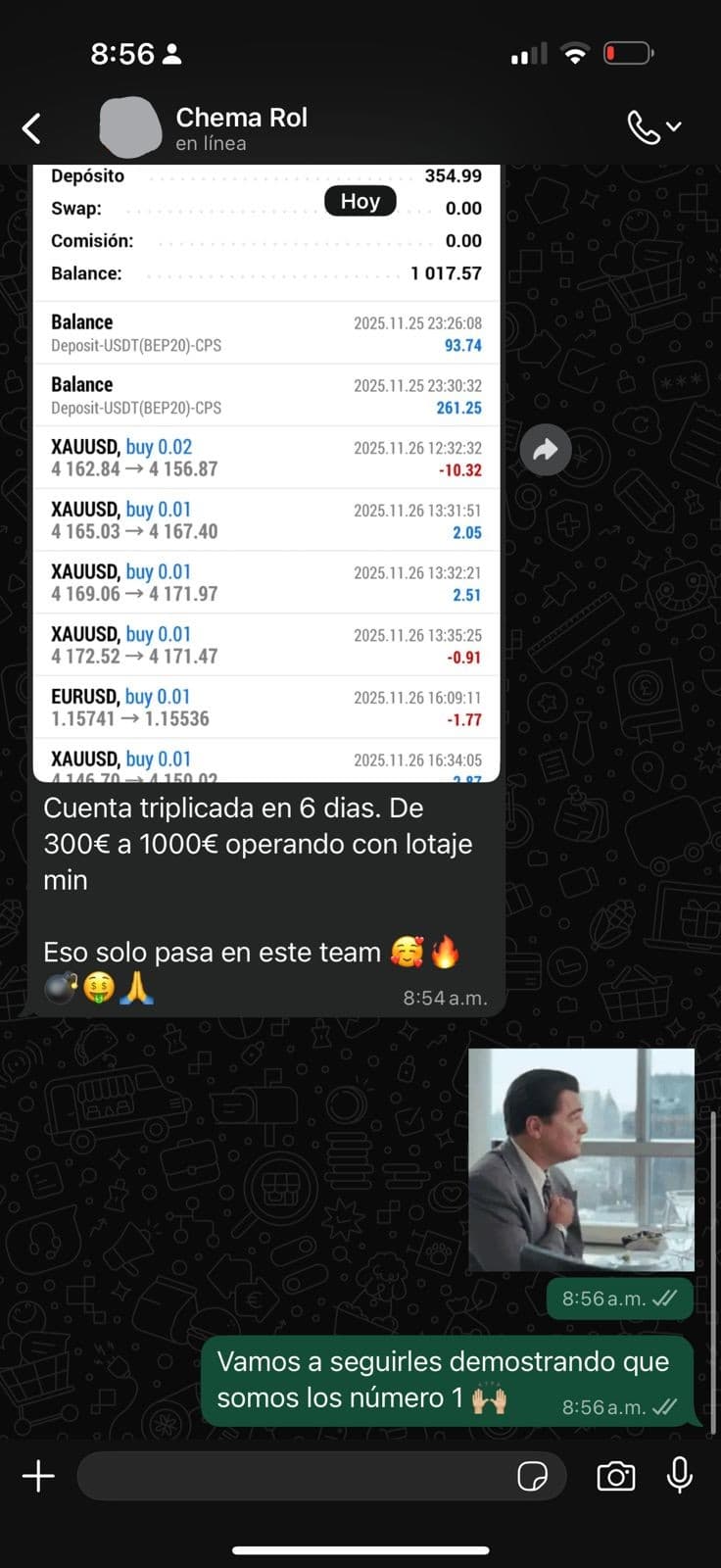Open chat details by tapping Chema Rol name
The image size is (721, 1568).
point(241,117)
